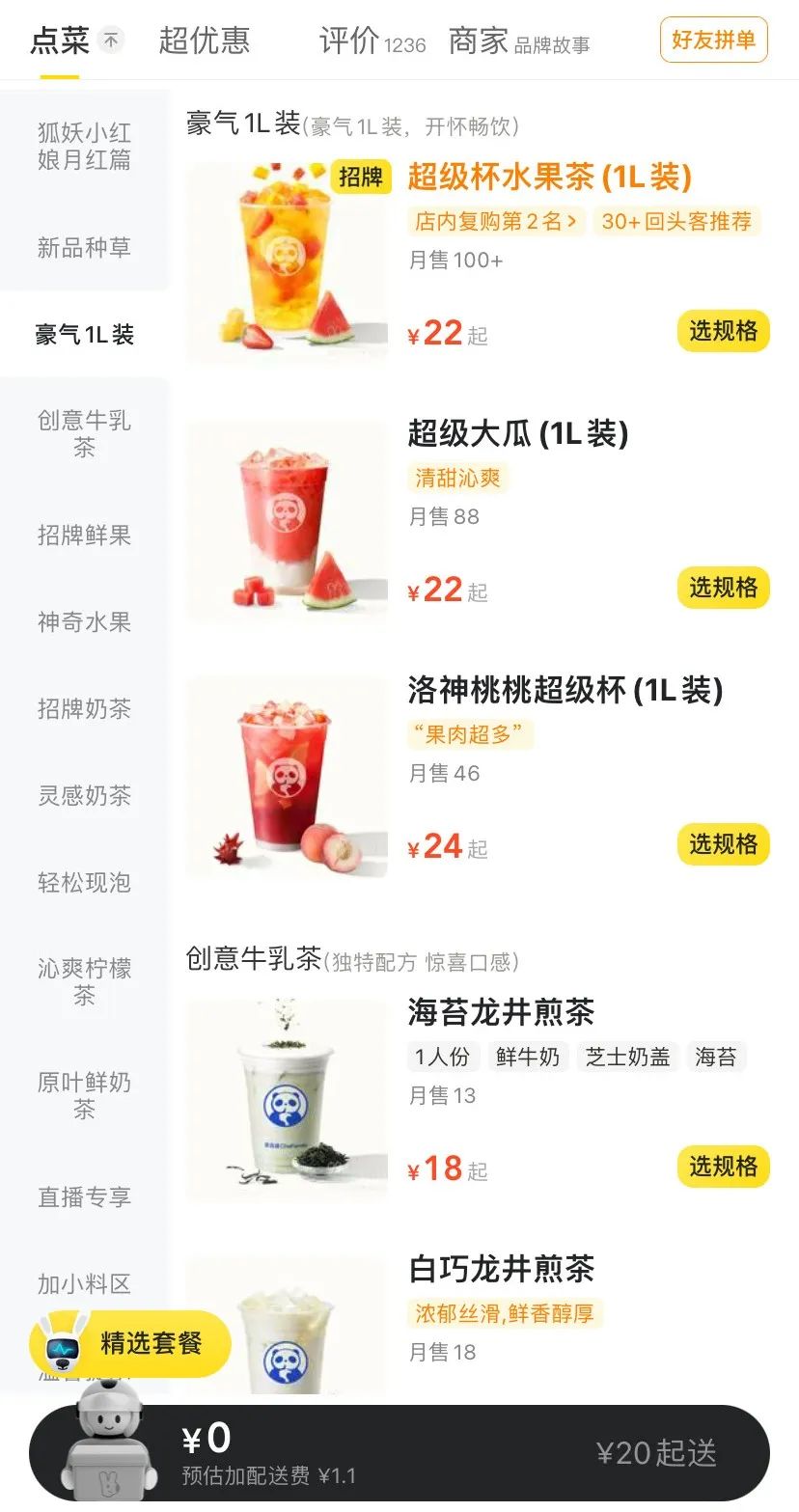The width and height of the screenshot is (799, 1512).
Task: Select specs for 超级杯水果茶 (1L装)
Action: [723, 331]
